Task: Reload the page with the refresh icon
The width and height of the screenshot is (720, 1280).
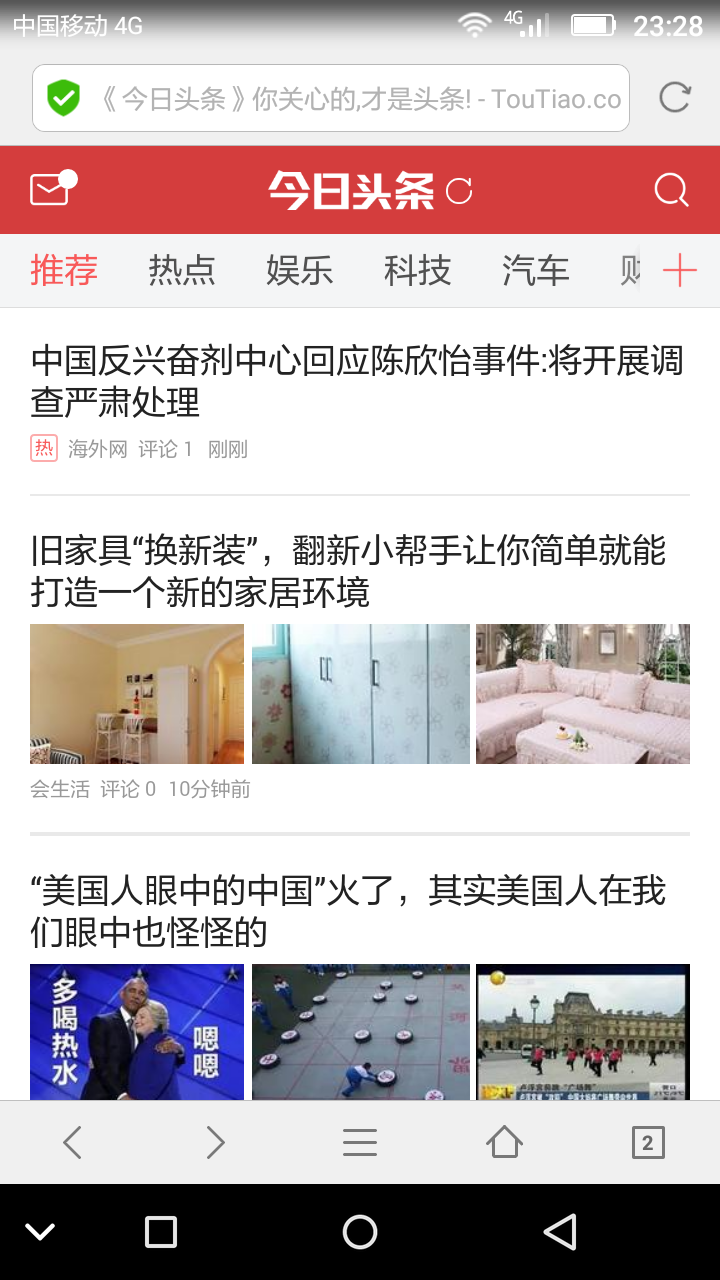Action: click(x=675, y=97)
